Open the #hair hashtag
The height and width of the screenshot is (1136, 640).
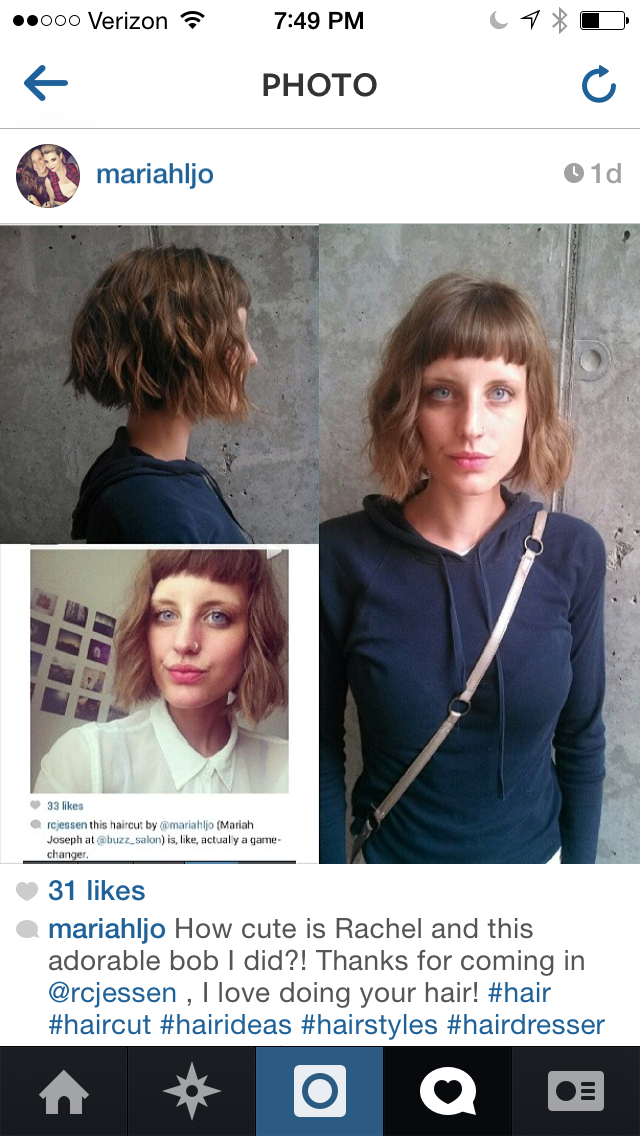[520, 993]
